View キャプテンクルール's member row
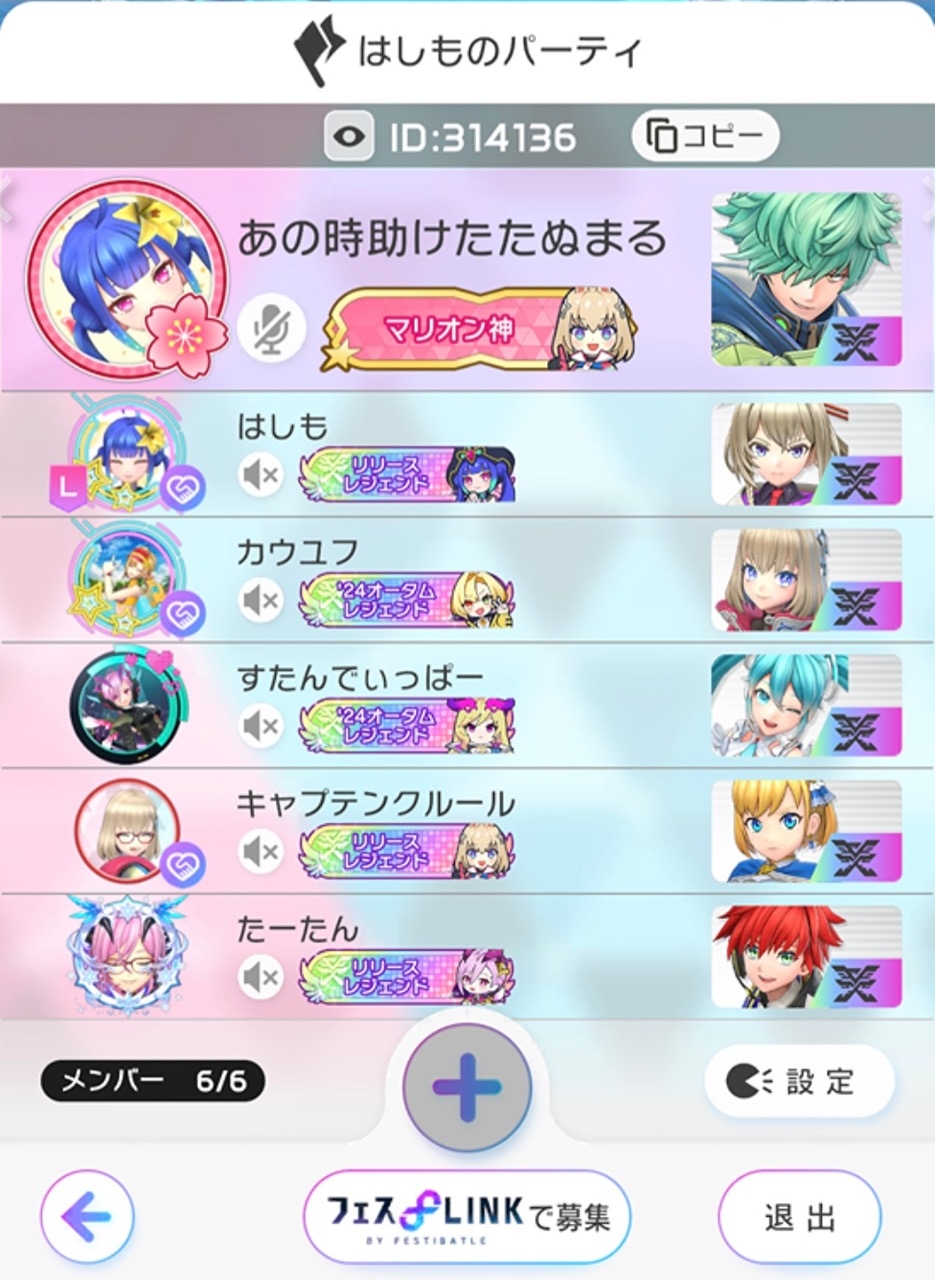 tap(467, 831)
